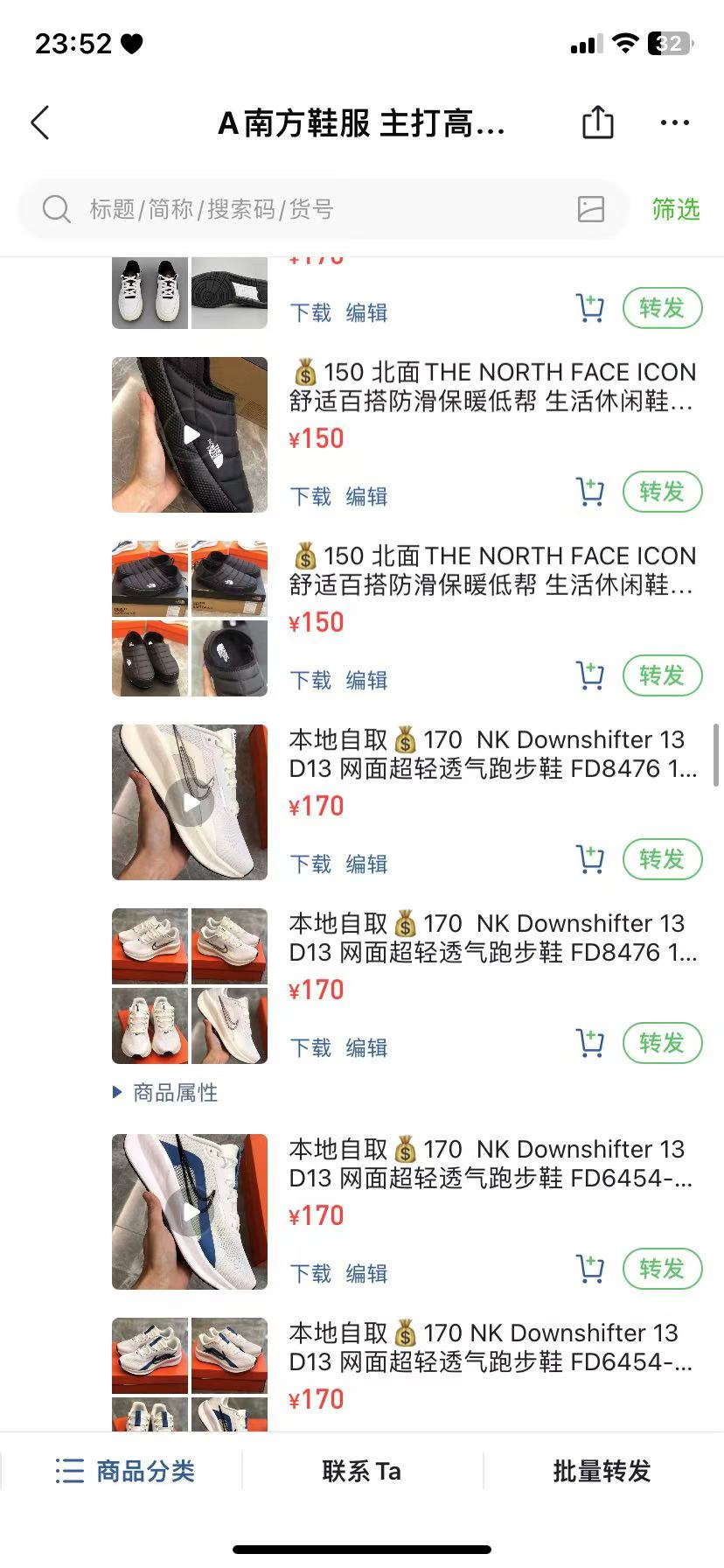Play the white Downshifter 13 FD8476 video
Viewport: 724px width, 1568px height.
tap(190, 802)
